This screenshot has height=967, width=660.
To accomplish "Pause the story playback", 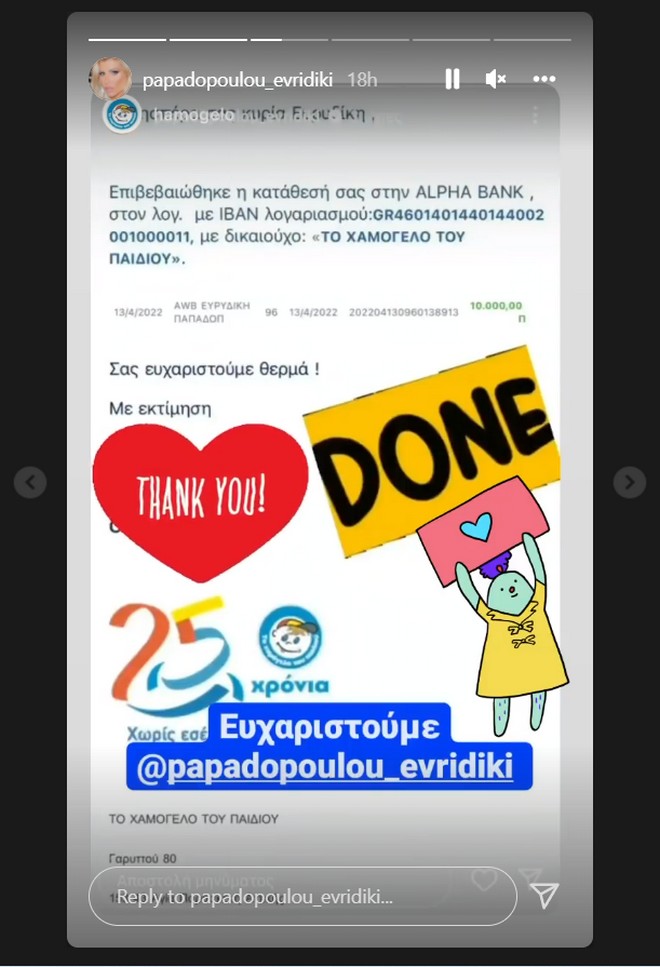I will [x=452, y=79].
